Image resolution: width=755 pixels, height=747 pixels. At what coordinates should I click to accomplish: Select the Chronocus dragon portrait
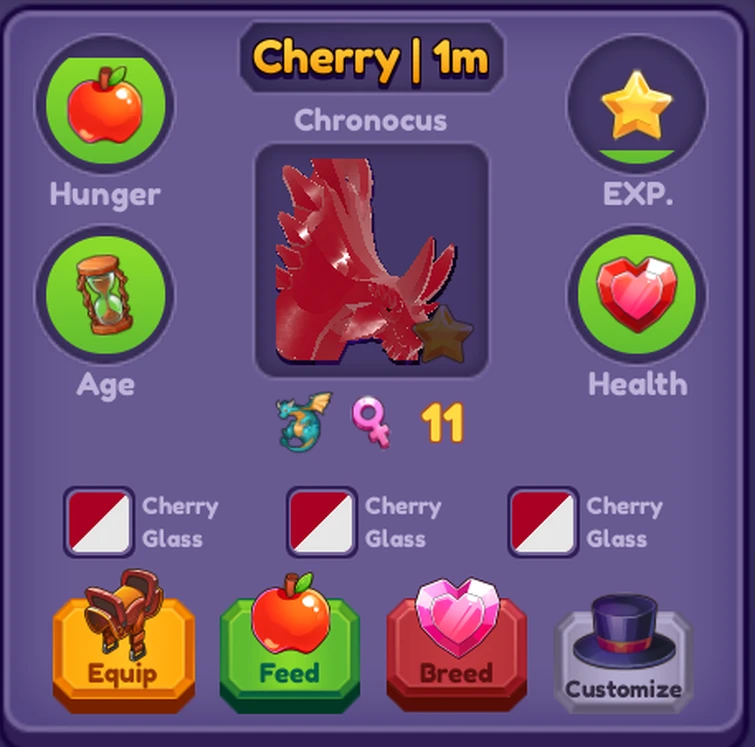click(372, 260)
